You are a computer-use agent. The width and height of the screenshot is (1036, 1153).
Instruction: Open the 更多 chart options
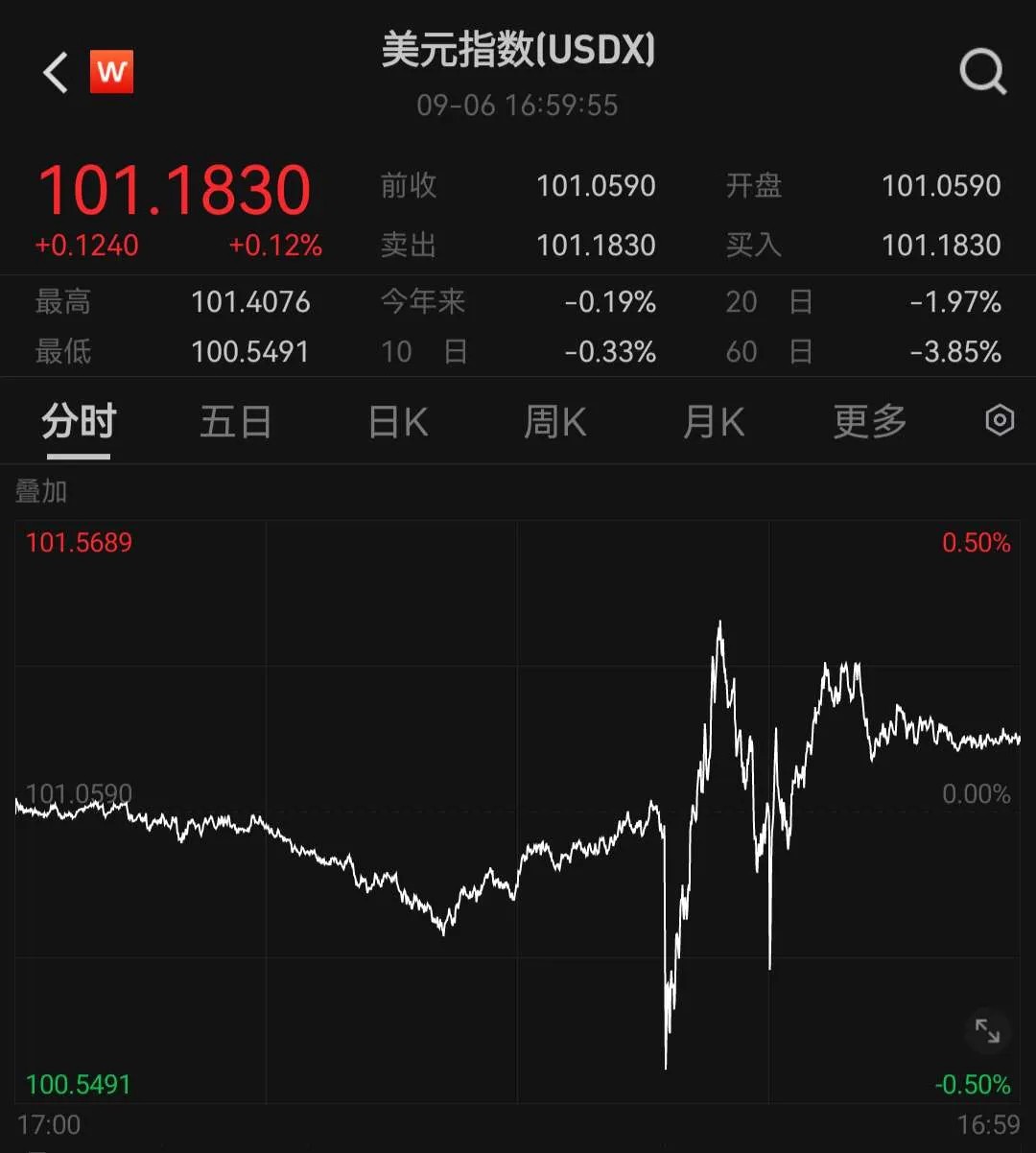click(x=868, y=422)
